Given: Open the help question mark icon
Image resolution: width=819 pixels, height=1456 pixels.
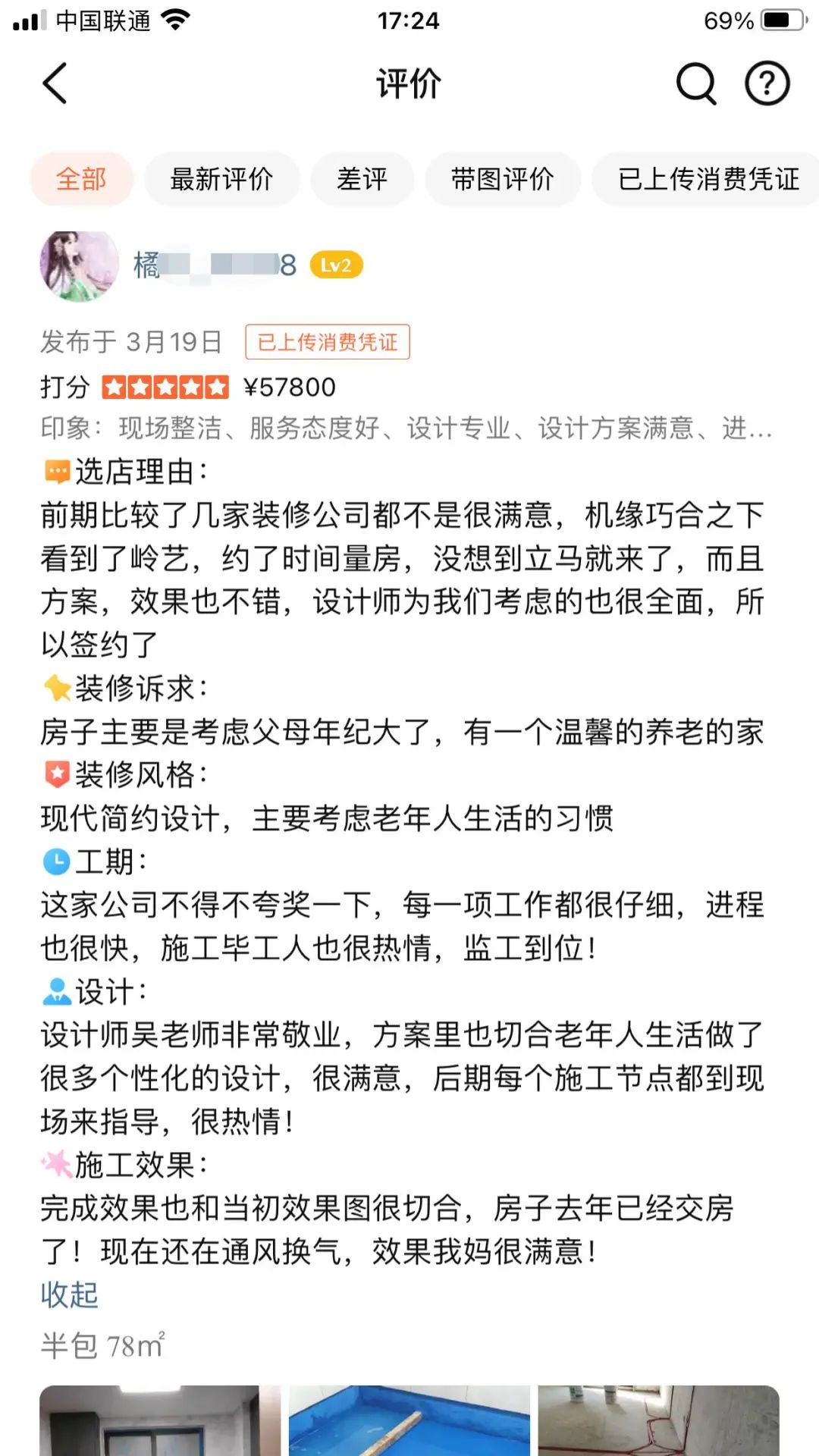Looking at the screenshot, I should (x=767, y=83).
